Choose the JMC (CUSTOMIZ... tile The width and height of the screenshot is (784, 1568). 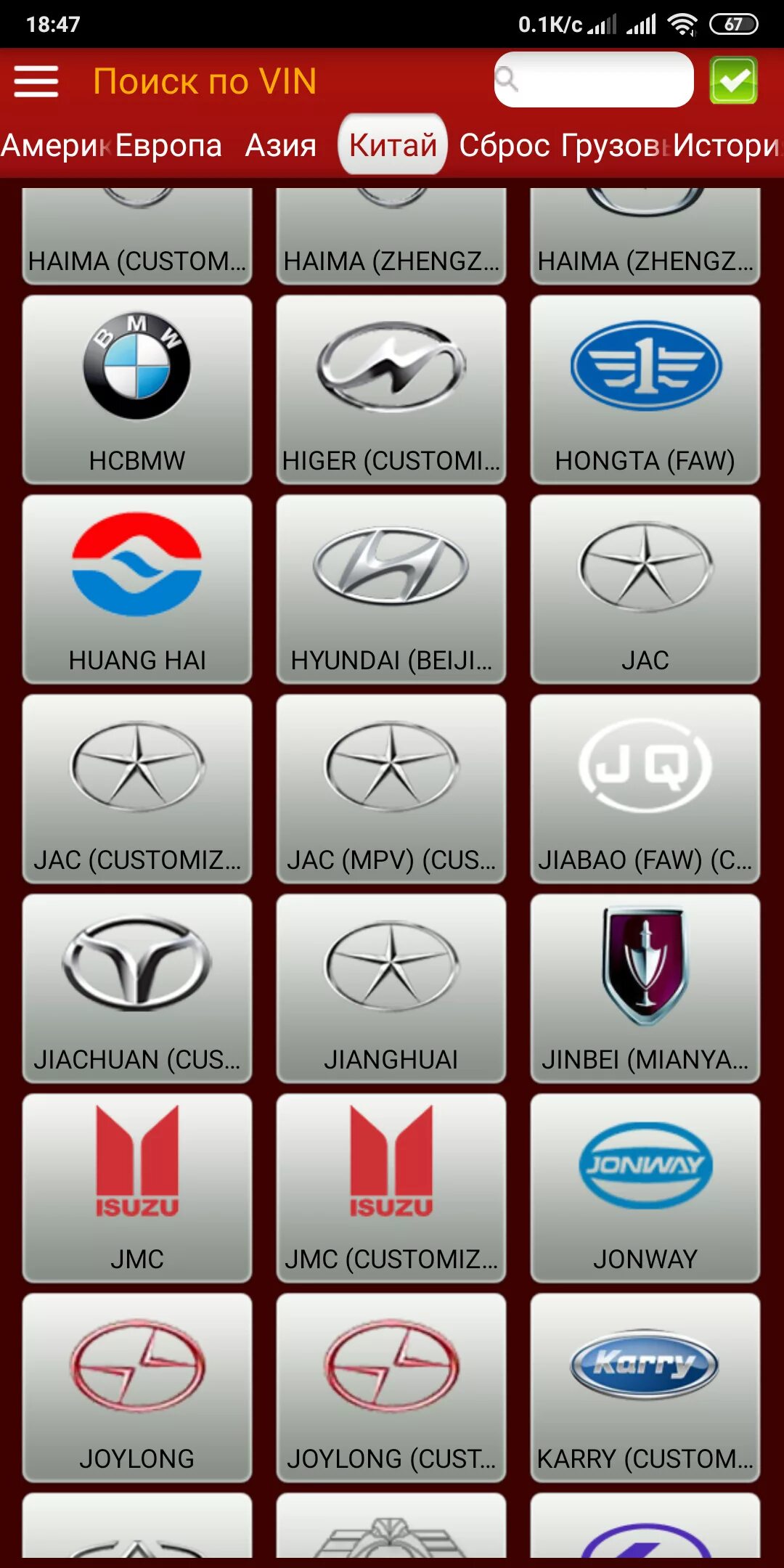tap(391, 1188)
